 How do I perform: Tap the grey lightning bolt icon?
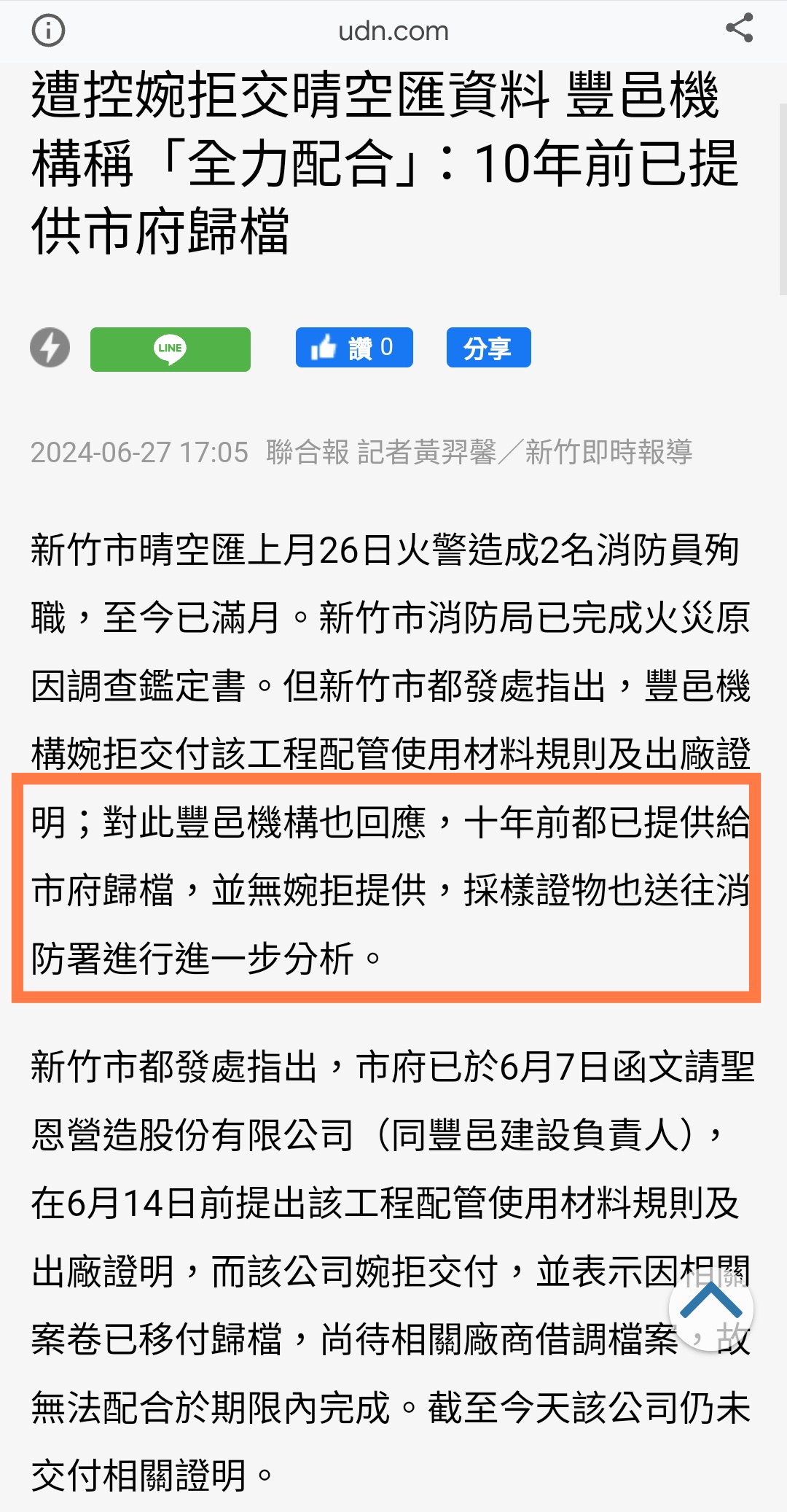tap(50, 348)
